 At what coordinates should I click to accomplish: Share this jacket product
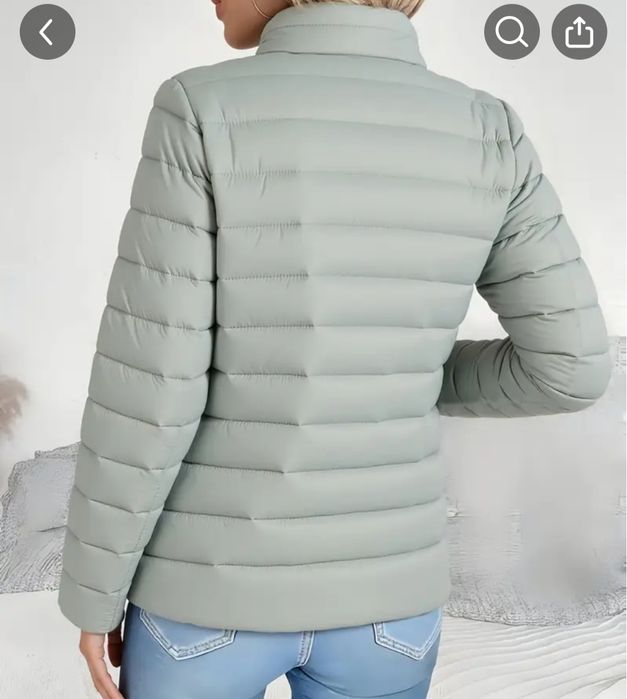click(x=579, y=32)
